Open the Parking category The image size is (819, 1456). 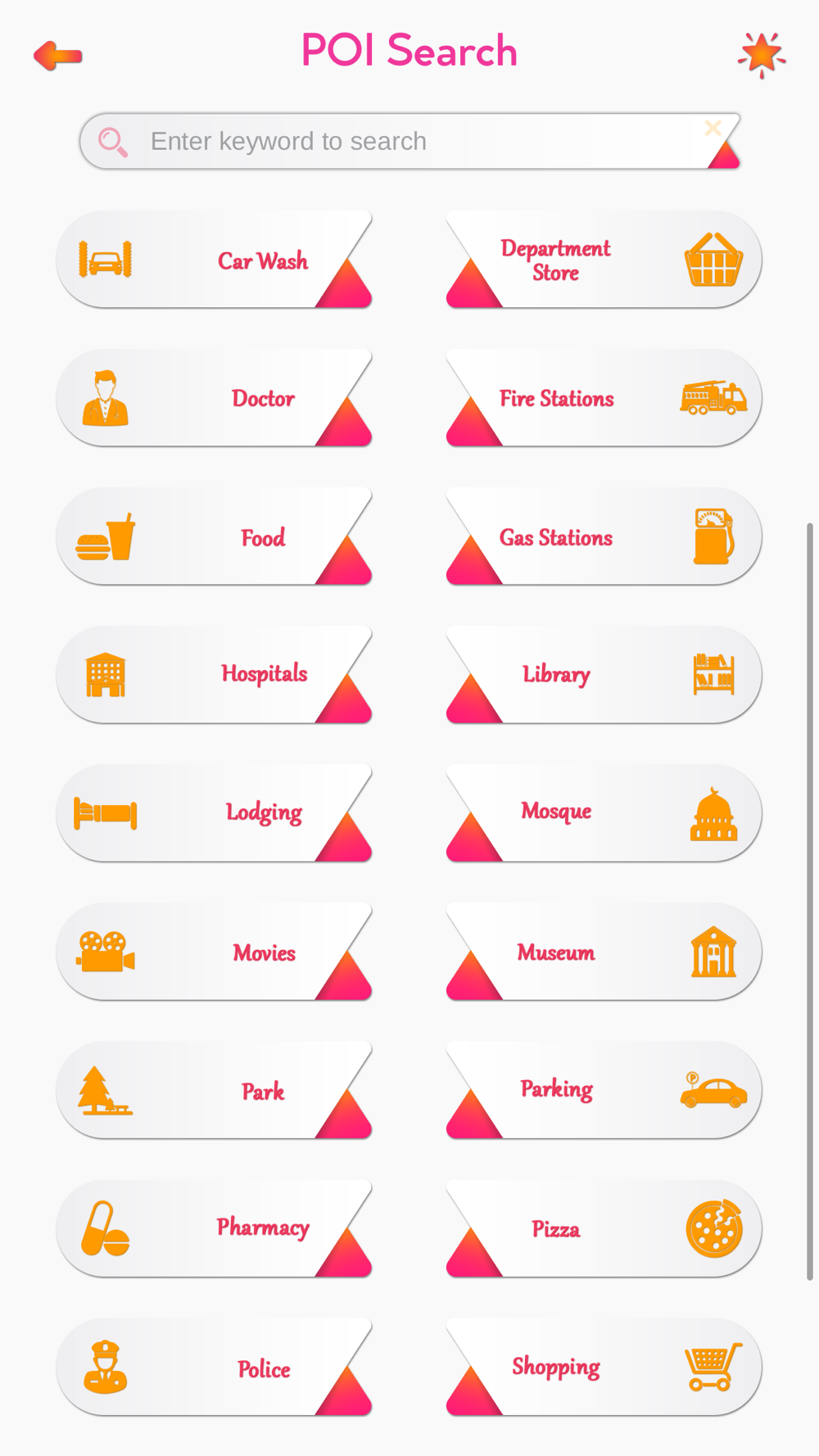click(604, 1090)
